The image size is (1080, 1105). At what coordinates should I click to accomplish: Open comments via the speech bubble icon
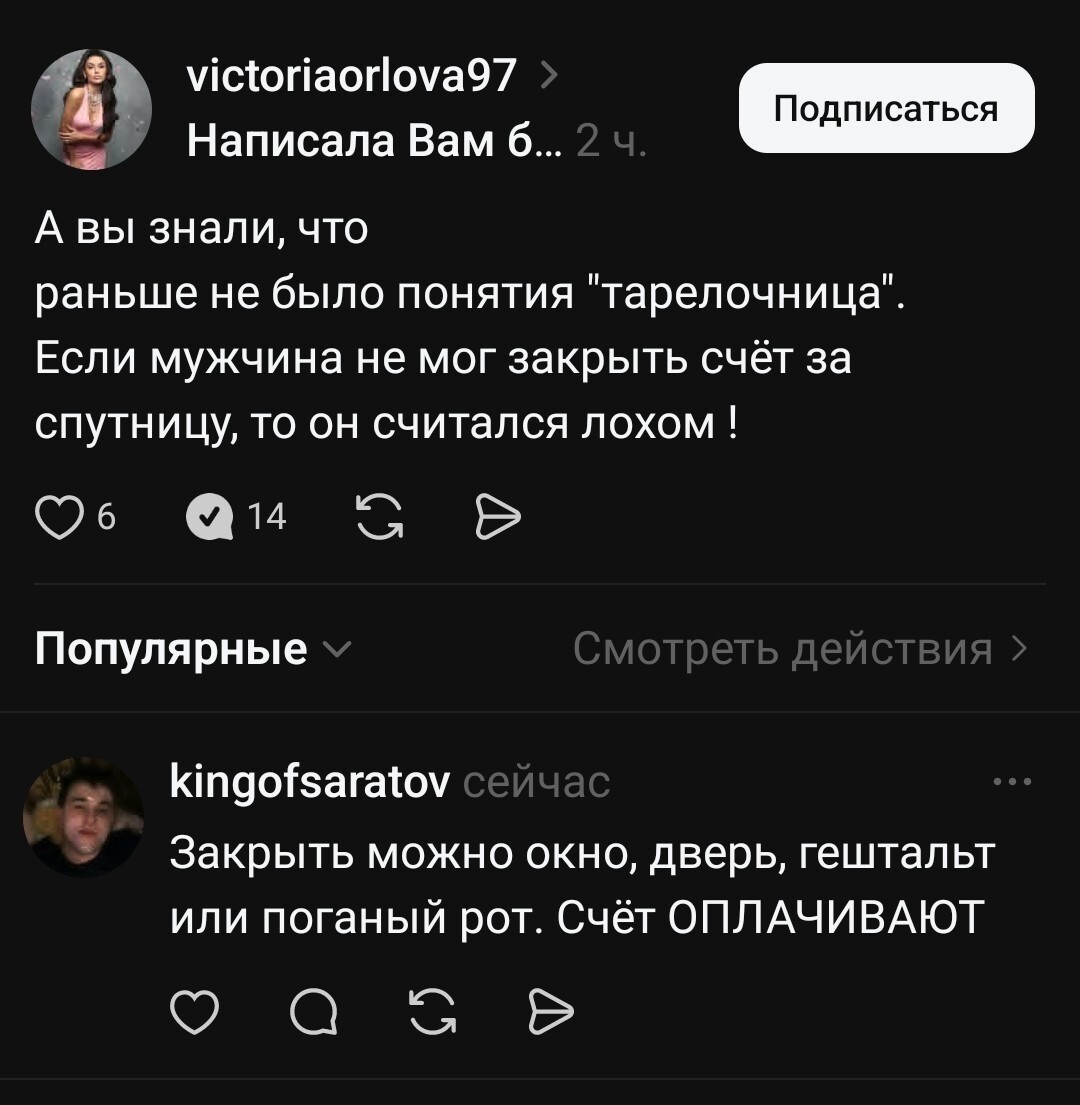[213, 514]
